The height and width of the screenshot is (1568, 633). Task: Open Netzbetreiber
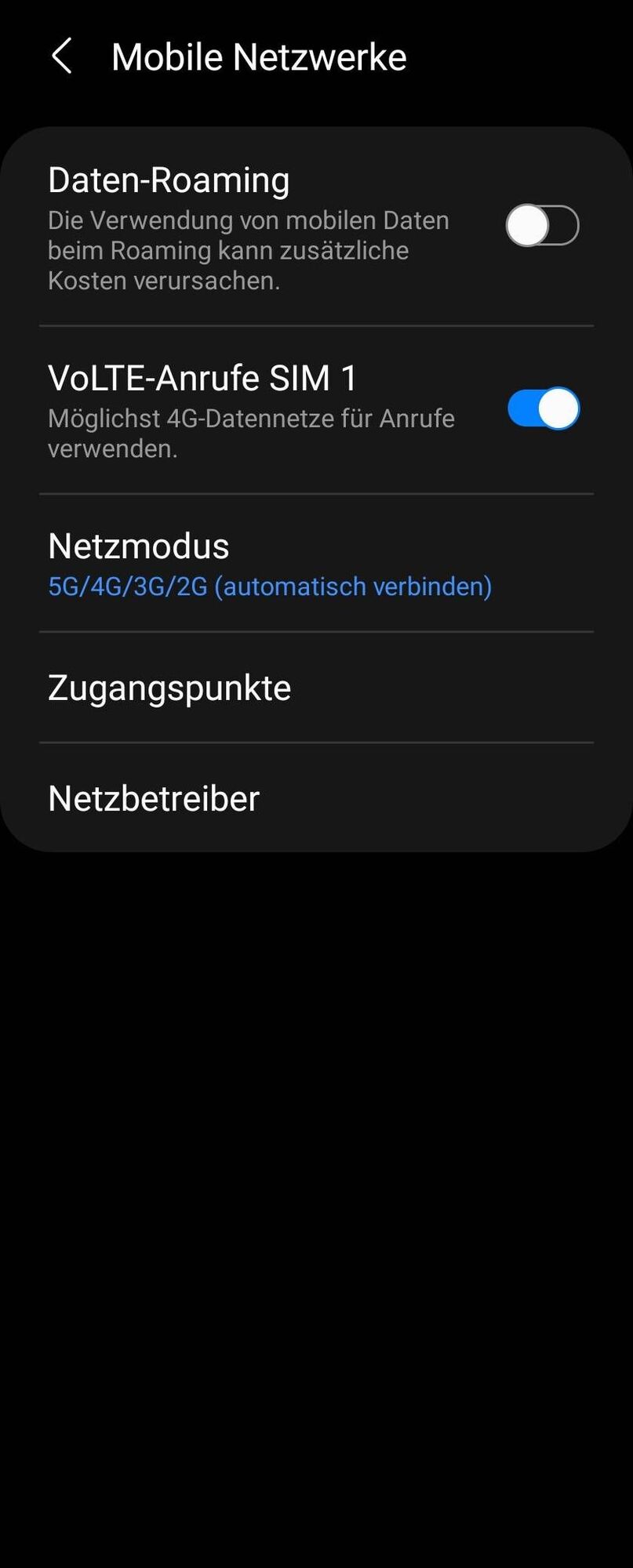coord(154,798)
